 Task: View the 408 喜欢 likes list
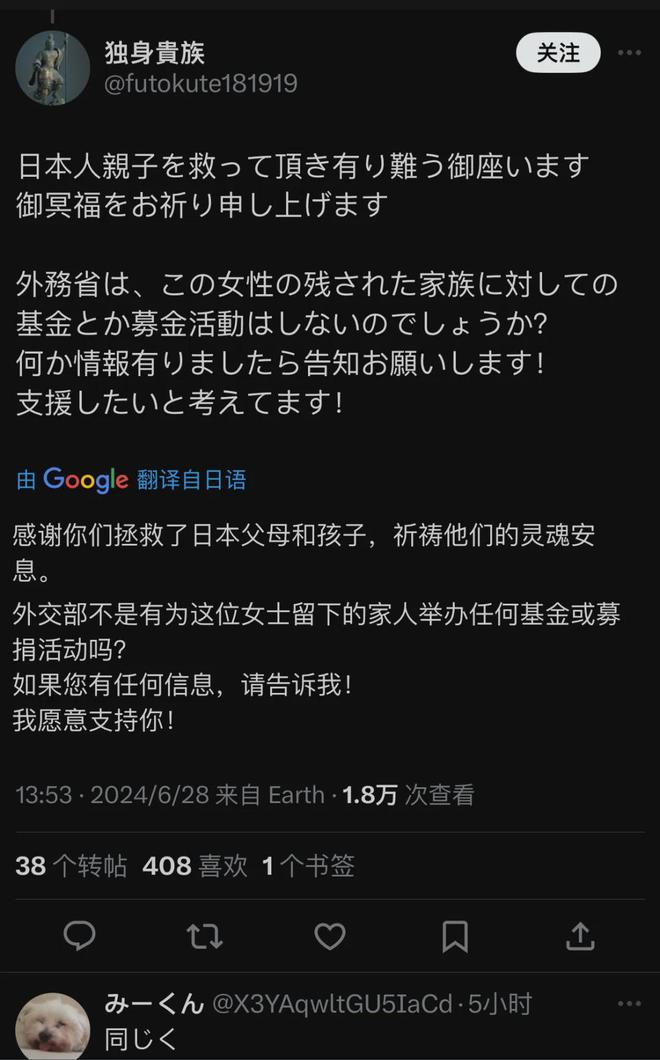[x=195, y=866]
